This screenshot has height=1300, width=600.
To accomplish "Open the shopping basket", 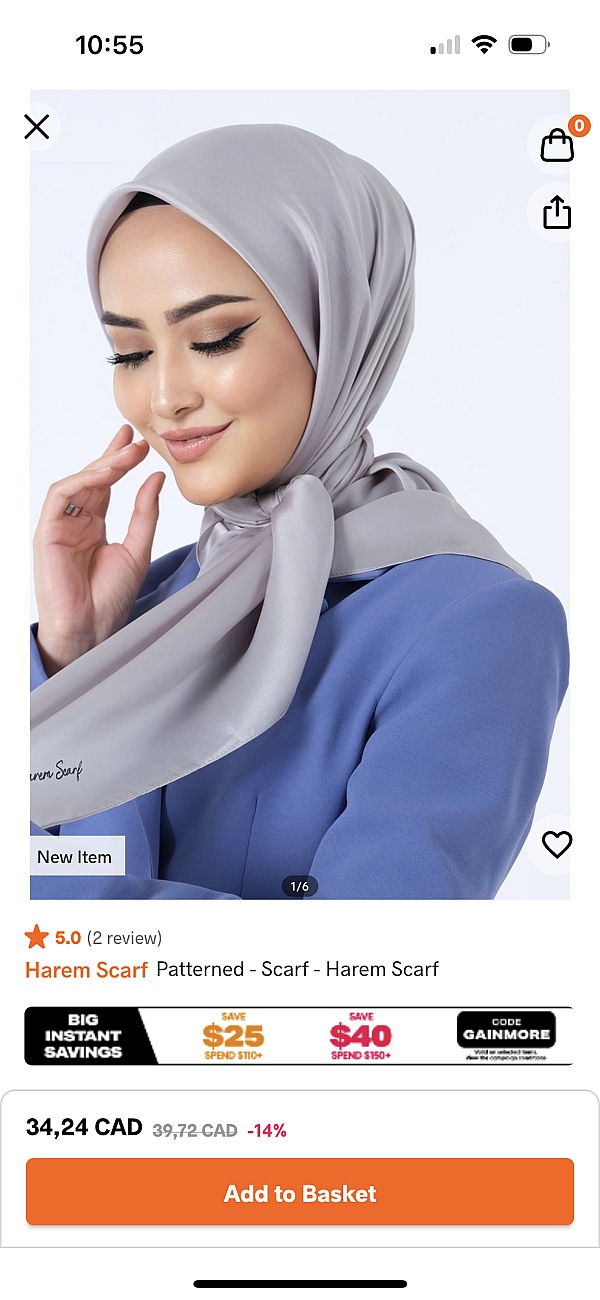I will pyautogui.click(x=557, y=146).
